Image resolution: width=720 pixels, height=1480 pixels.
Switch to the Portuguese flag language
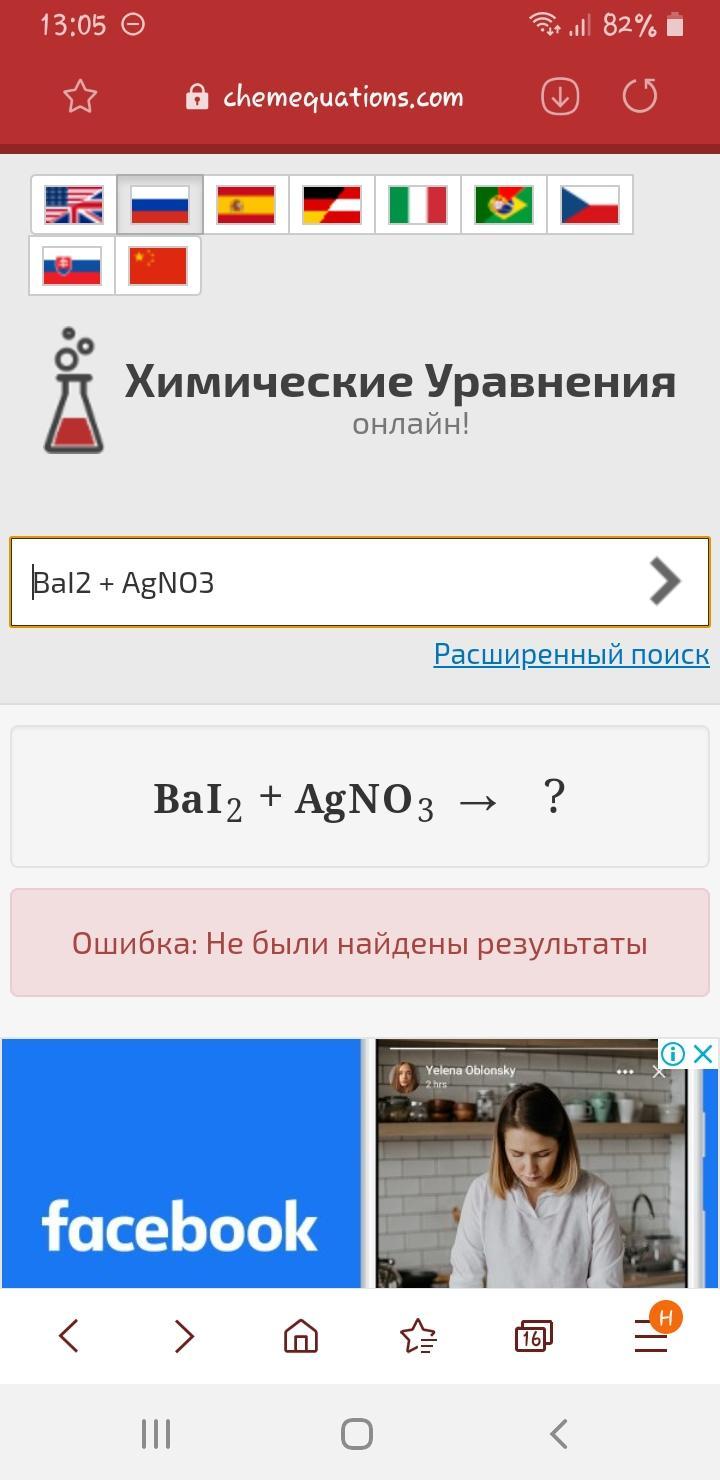tap(504, 205)
